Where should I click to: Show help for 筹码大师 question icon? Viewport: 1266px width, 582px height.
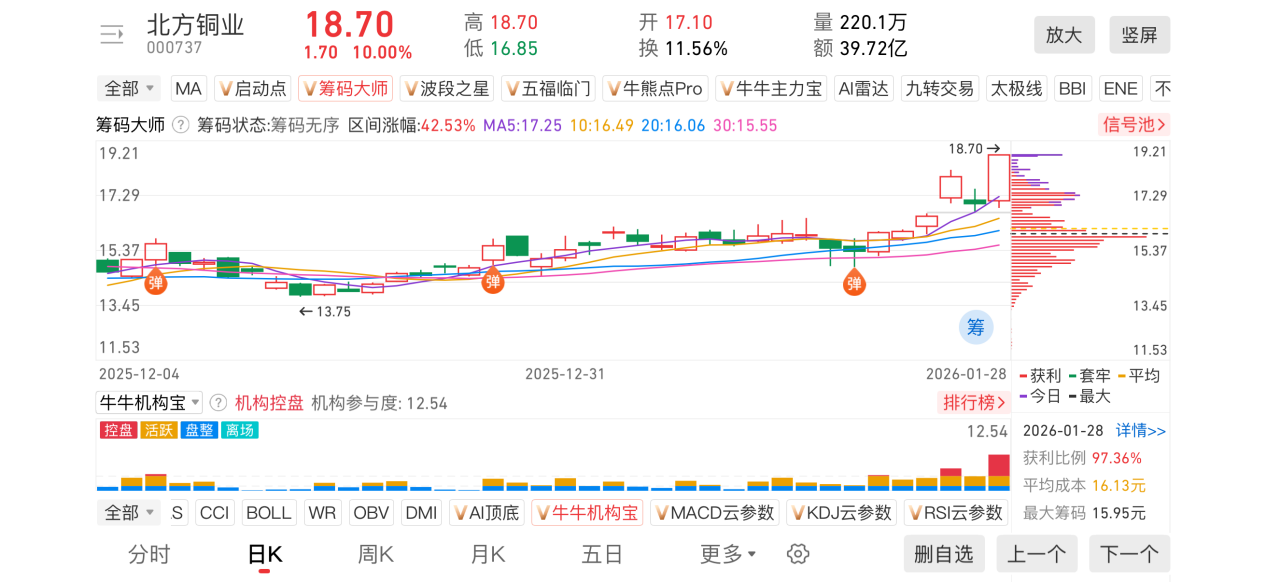tap(181, 125)
